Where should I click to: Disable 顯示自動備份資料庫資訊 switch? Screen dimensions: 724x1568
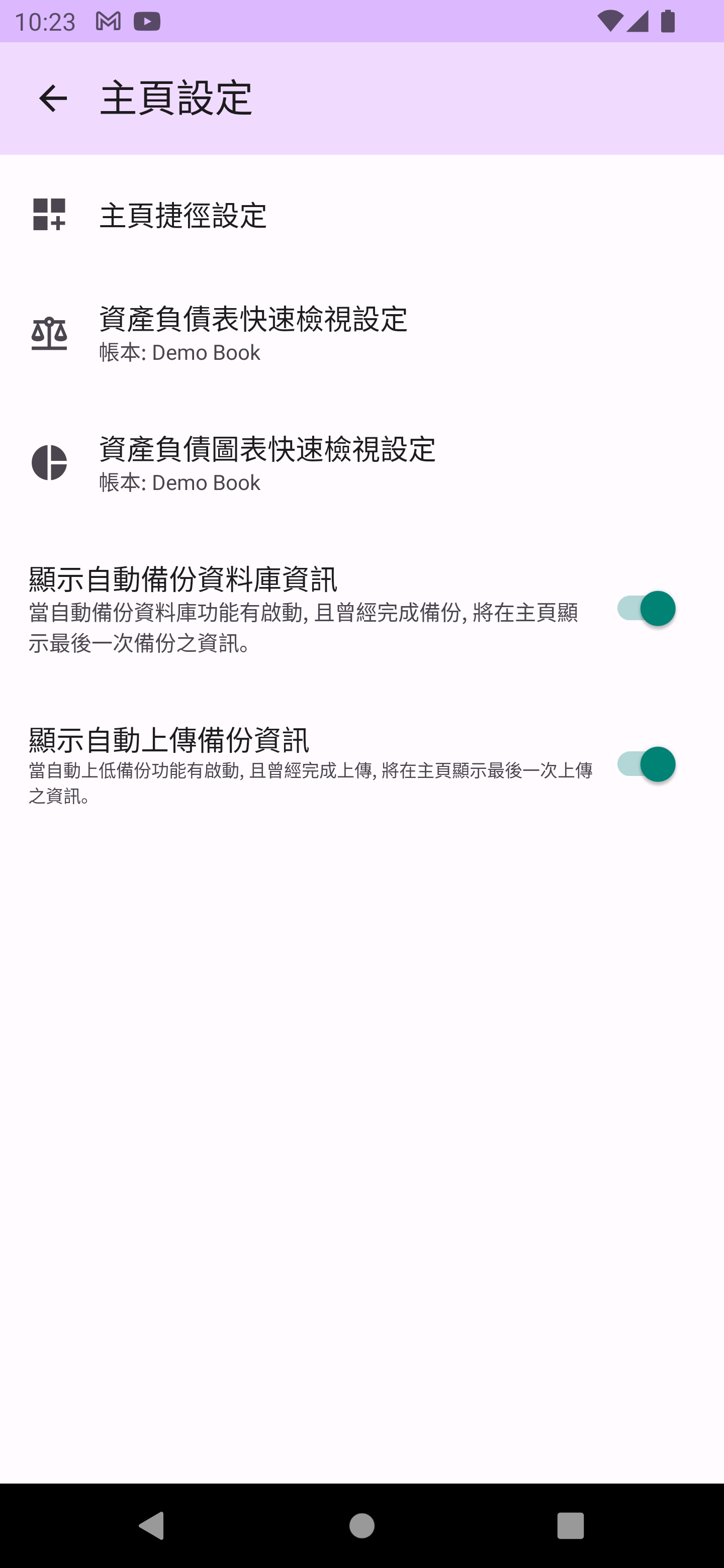pyautogui.click(x=645, y=608)
